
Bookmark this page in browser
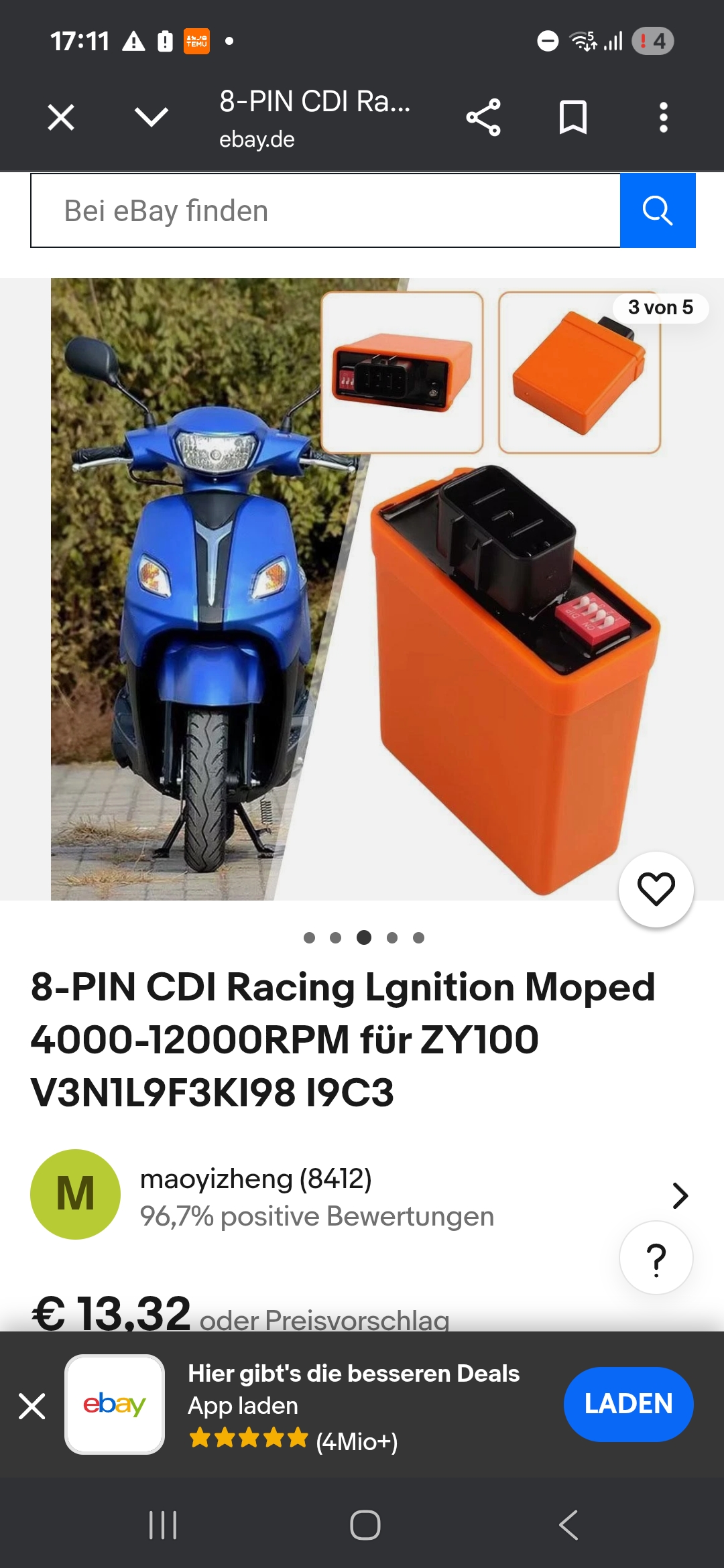click(573, 118)
